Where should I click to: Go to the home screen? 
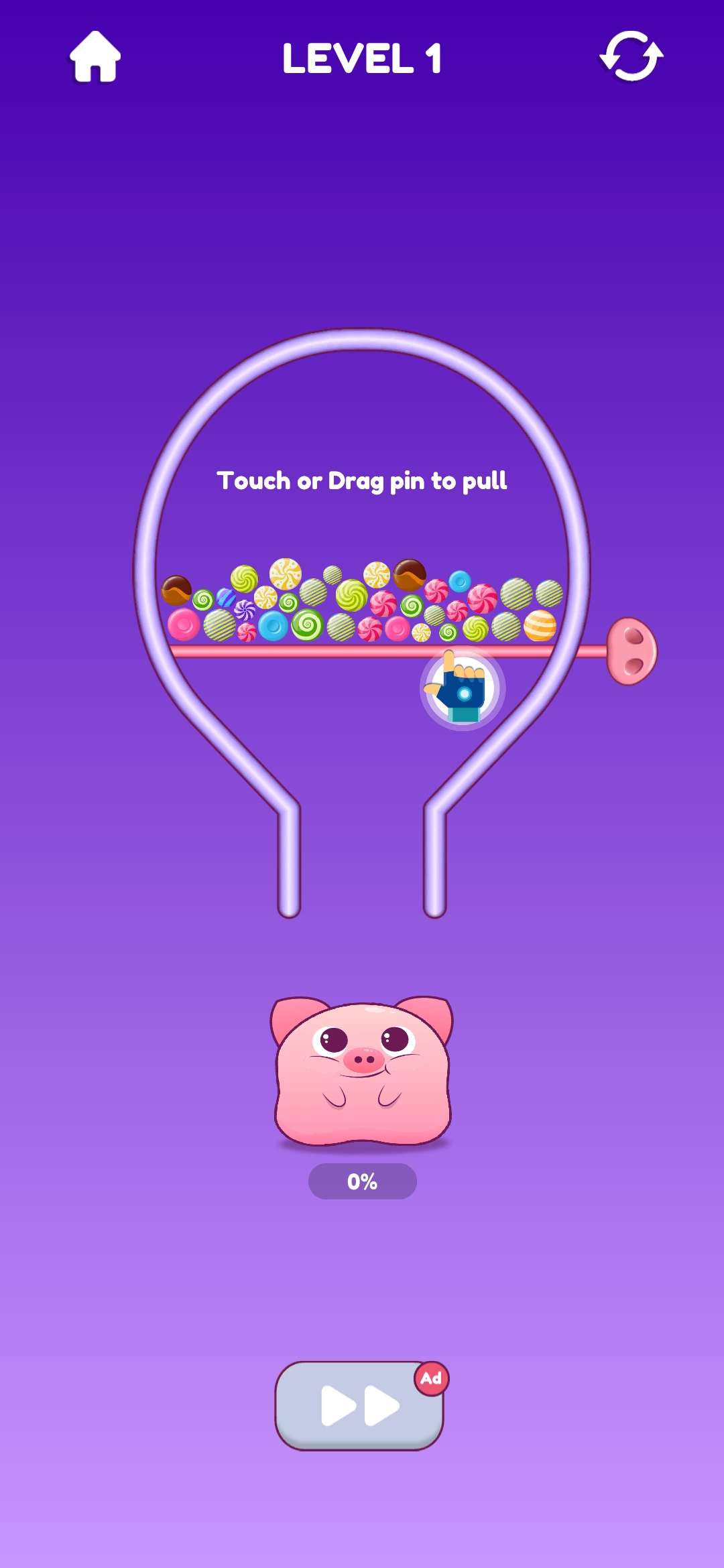point(95,58)
